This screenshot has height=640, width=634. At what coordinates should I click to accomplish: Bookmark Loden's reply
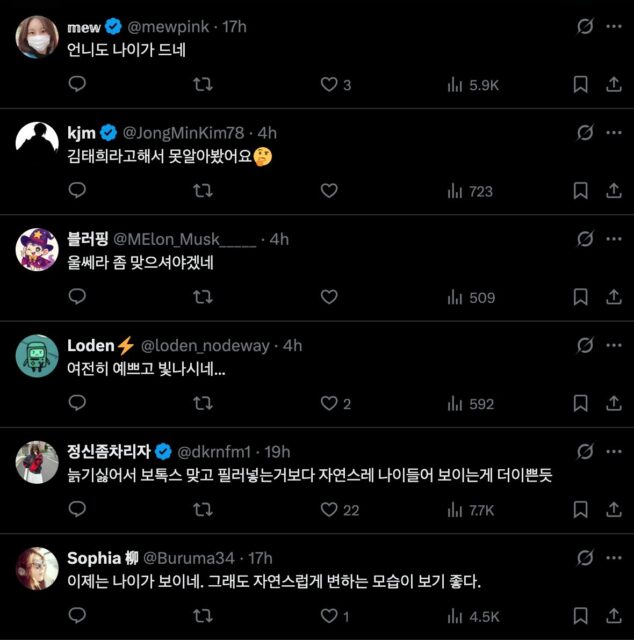[580, 404]
